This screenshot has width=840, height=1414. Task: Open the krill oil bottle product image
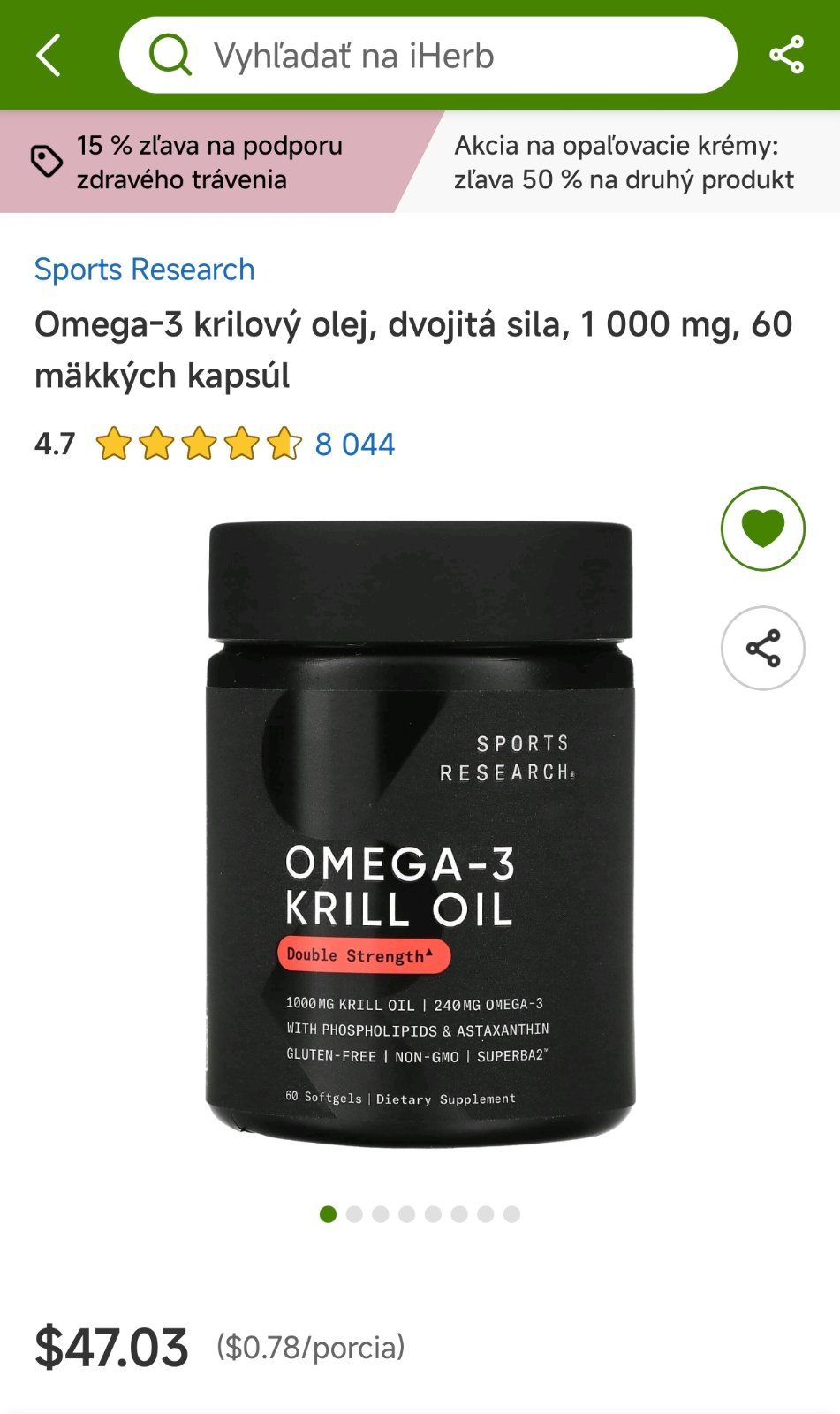pyautogui.click(x=420, y=835)
